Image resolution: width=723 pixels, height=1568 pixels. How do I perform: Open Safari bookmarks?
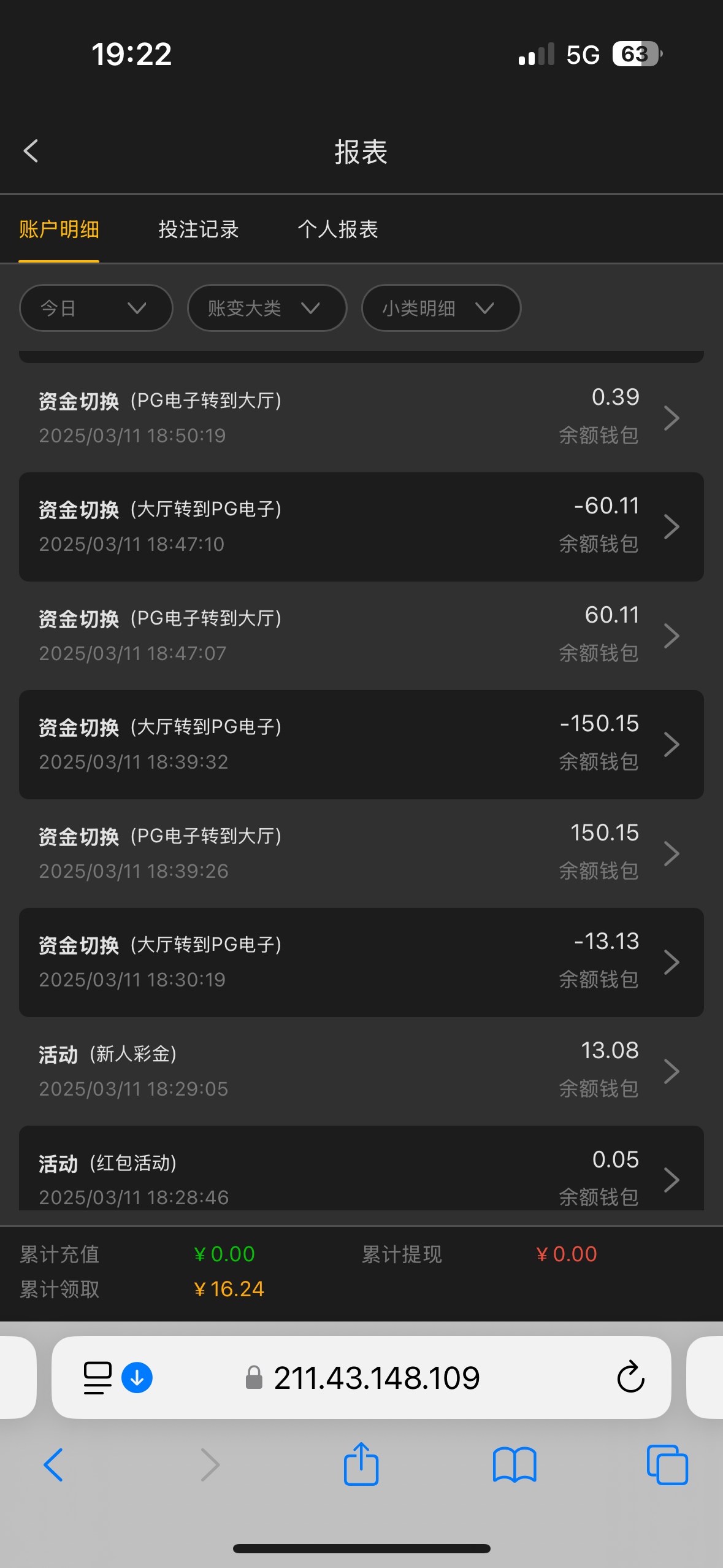tap(515, 1465)
